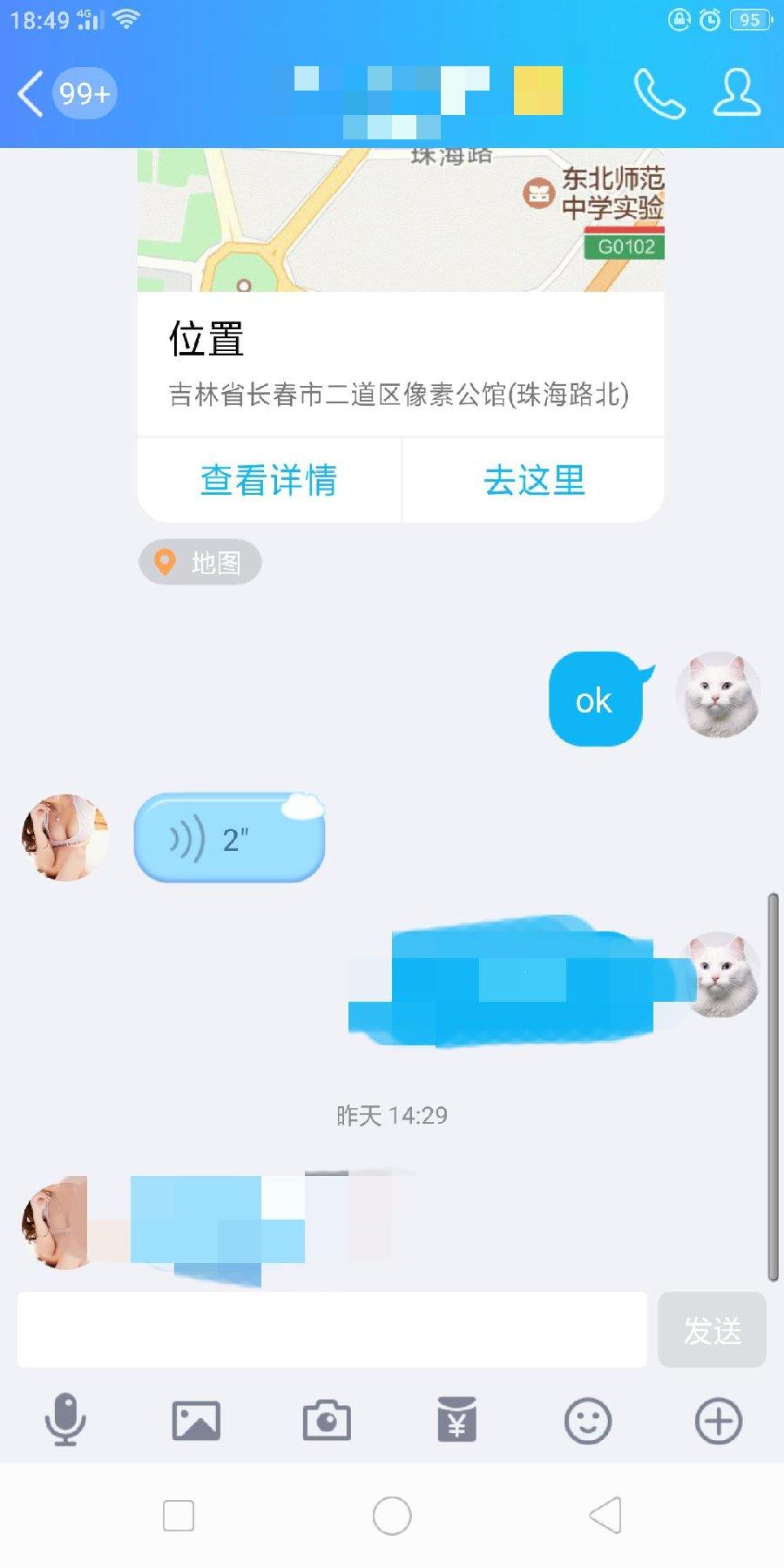Open more options with the plus icon
The height and width of the screenshot is (1568, 784).
coord(719,1421)
